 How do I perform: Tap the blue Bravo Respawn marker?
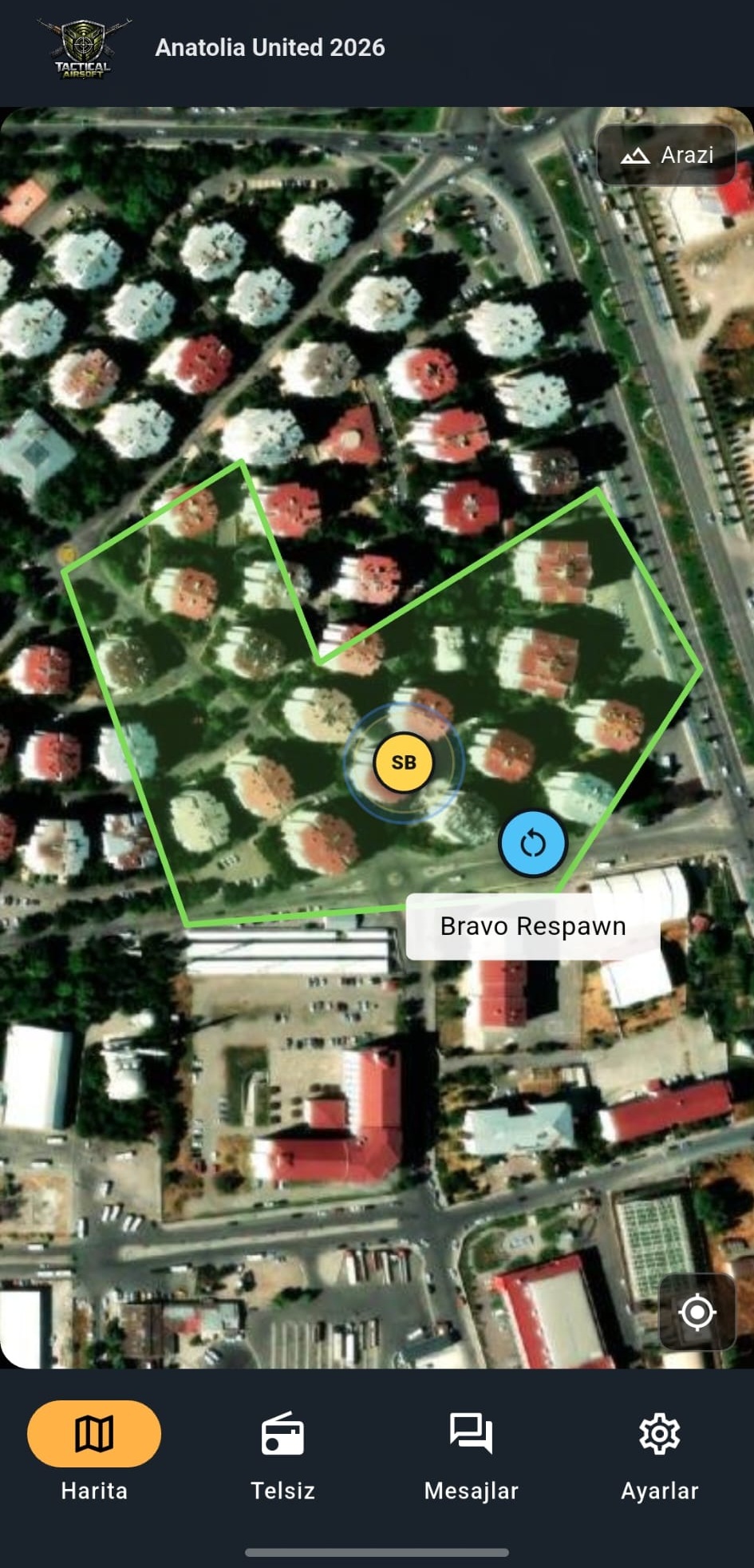click(x=533, y=843)
